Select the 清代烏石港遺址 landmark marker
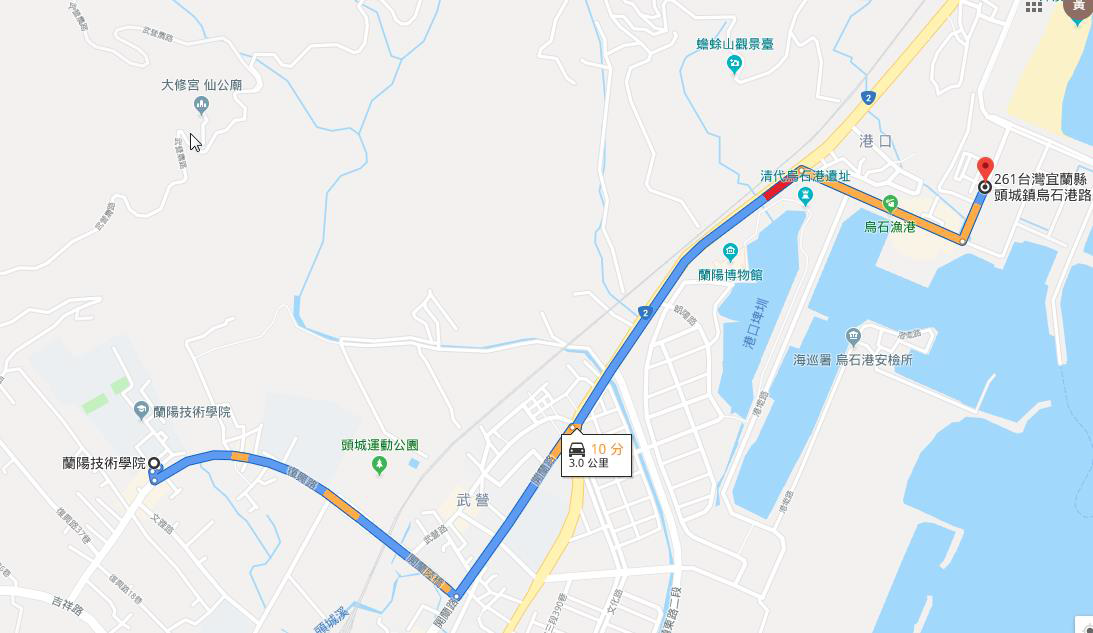 point(805,197)
